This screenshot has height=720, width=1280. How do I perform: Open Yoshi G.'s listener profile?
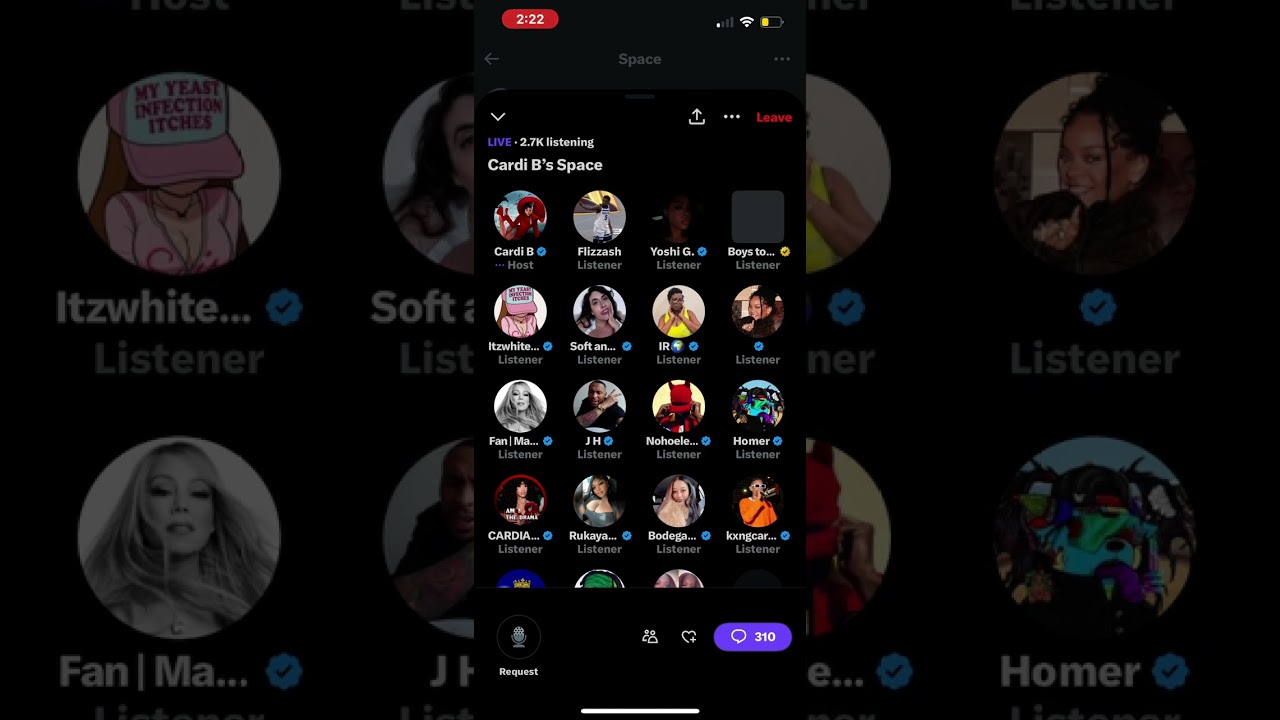(x=678, y=217)
